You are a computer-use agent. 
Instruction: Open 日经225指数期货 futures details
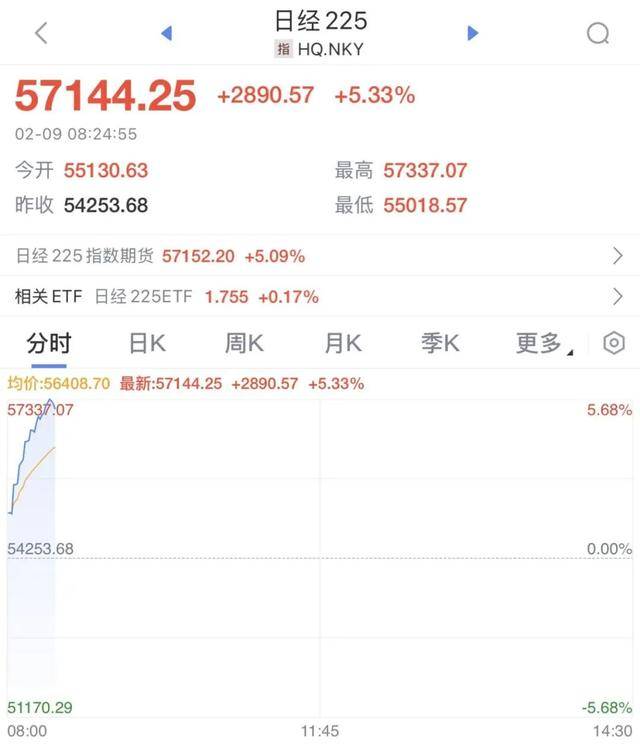320,256
